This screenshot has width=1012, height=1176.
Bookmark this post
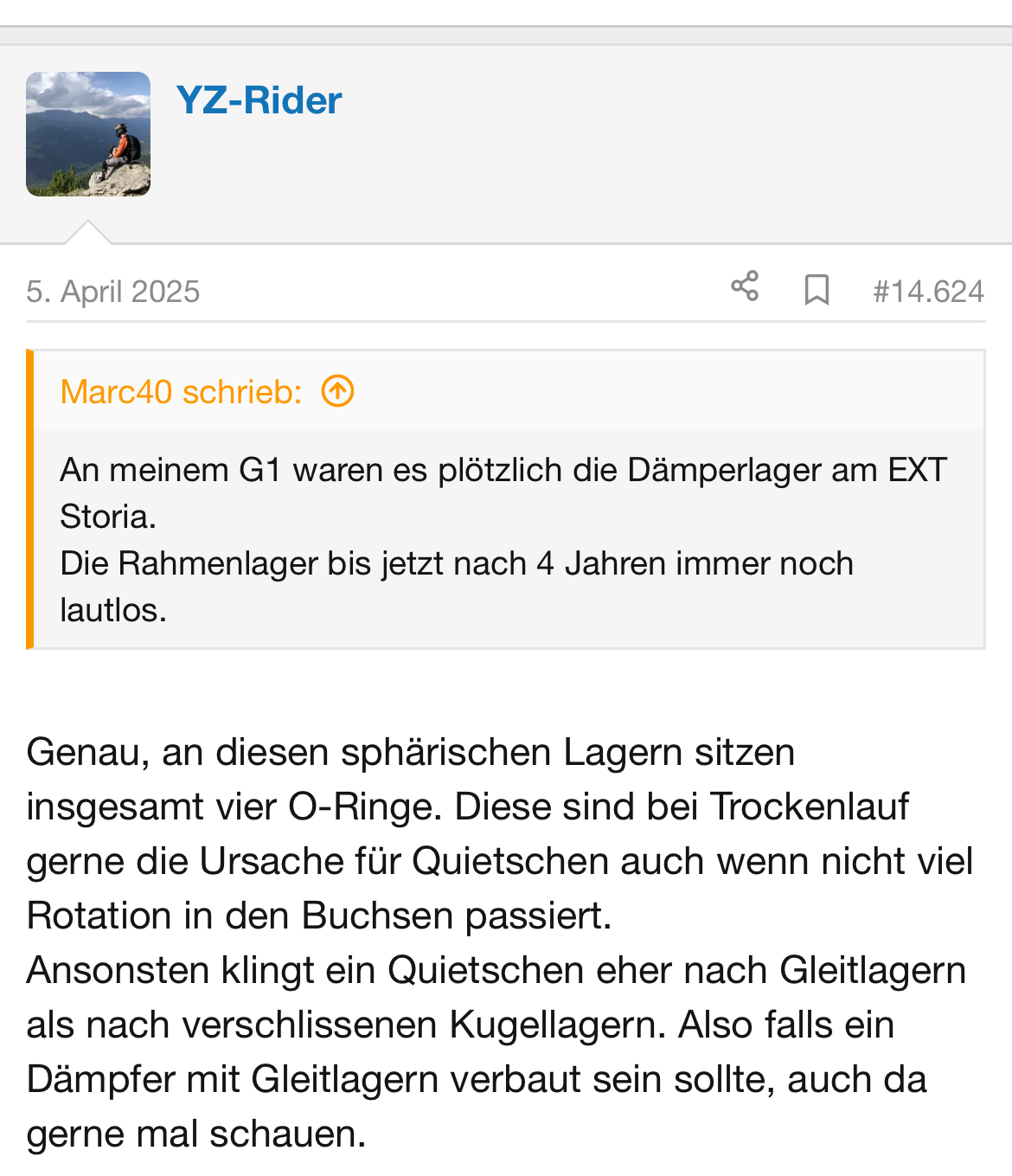click(x=817, y=290)
